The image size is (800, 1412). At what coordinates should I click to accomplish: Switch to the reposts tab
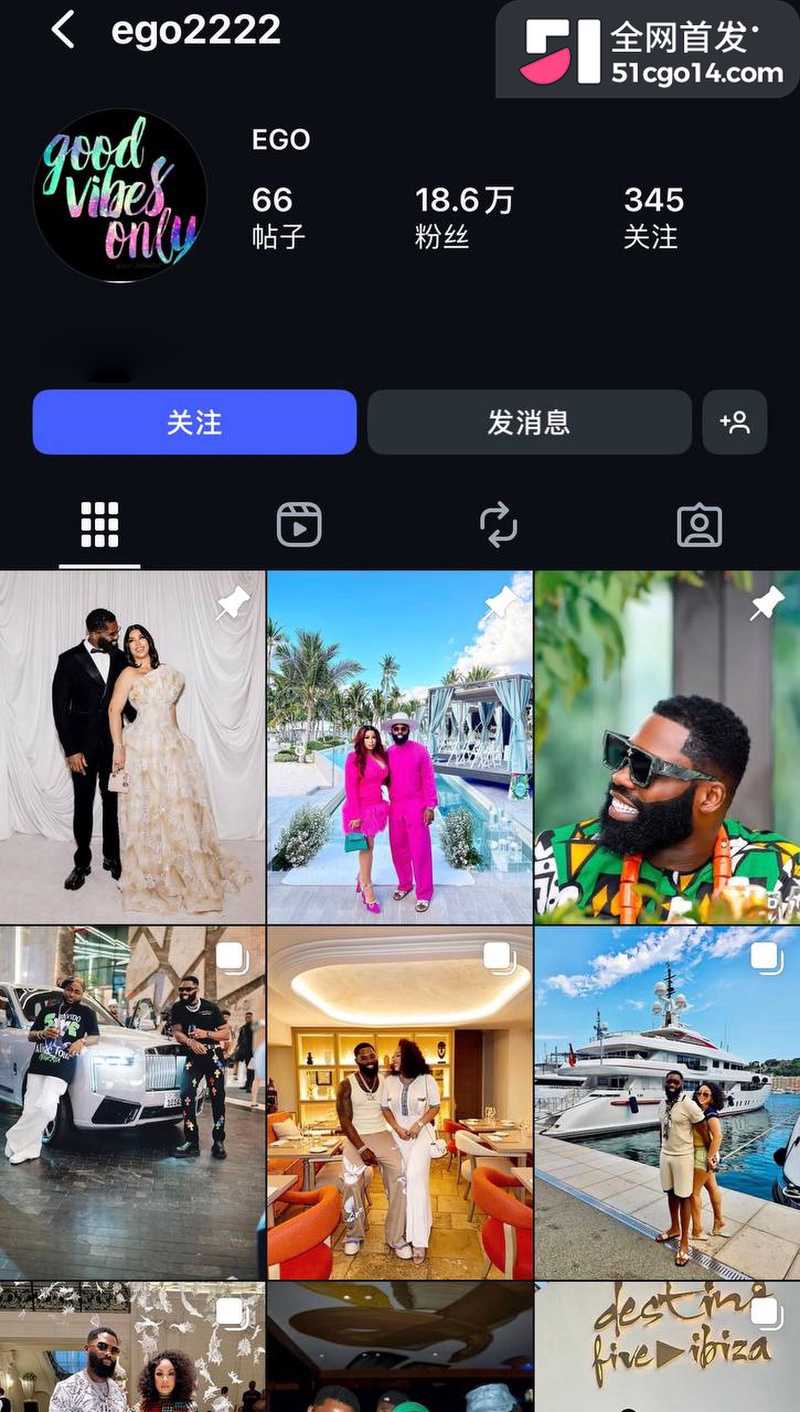click(x=498, y=524)
